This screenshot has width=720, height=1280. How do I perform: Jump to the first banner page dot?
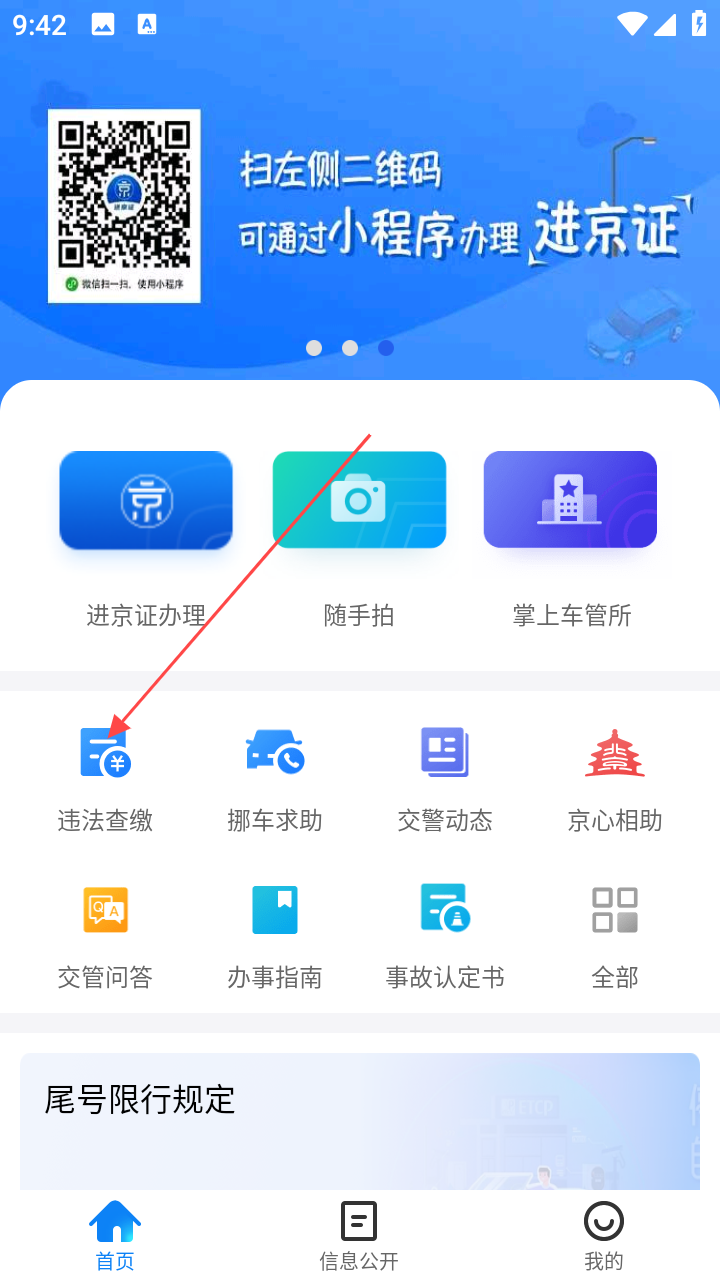(x=314, y=348)
